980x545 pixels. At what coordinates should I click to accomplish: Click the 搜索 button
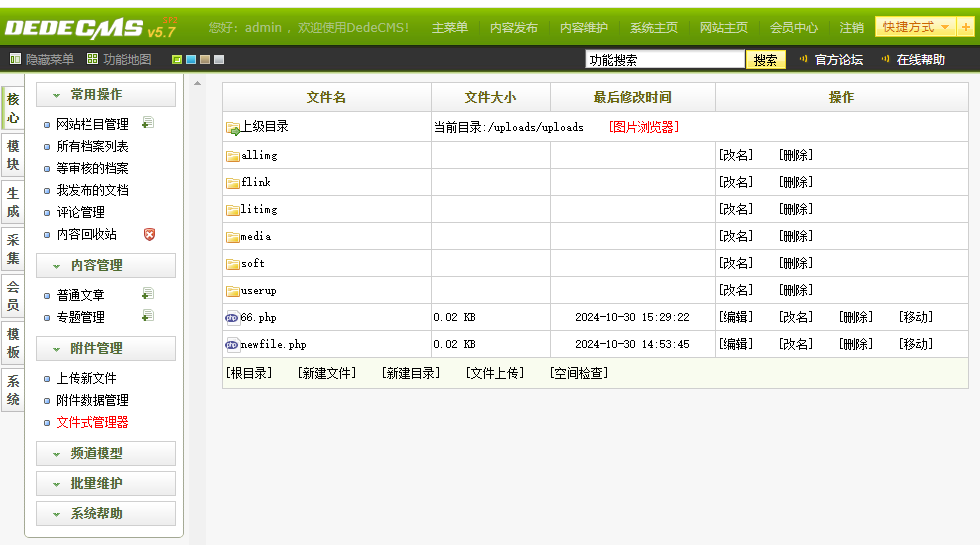765,60
